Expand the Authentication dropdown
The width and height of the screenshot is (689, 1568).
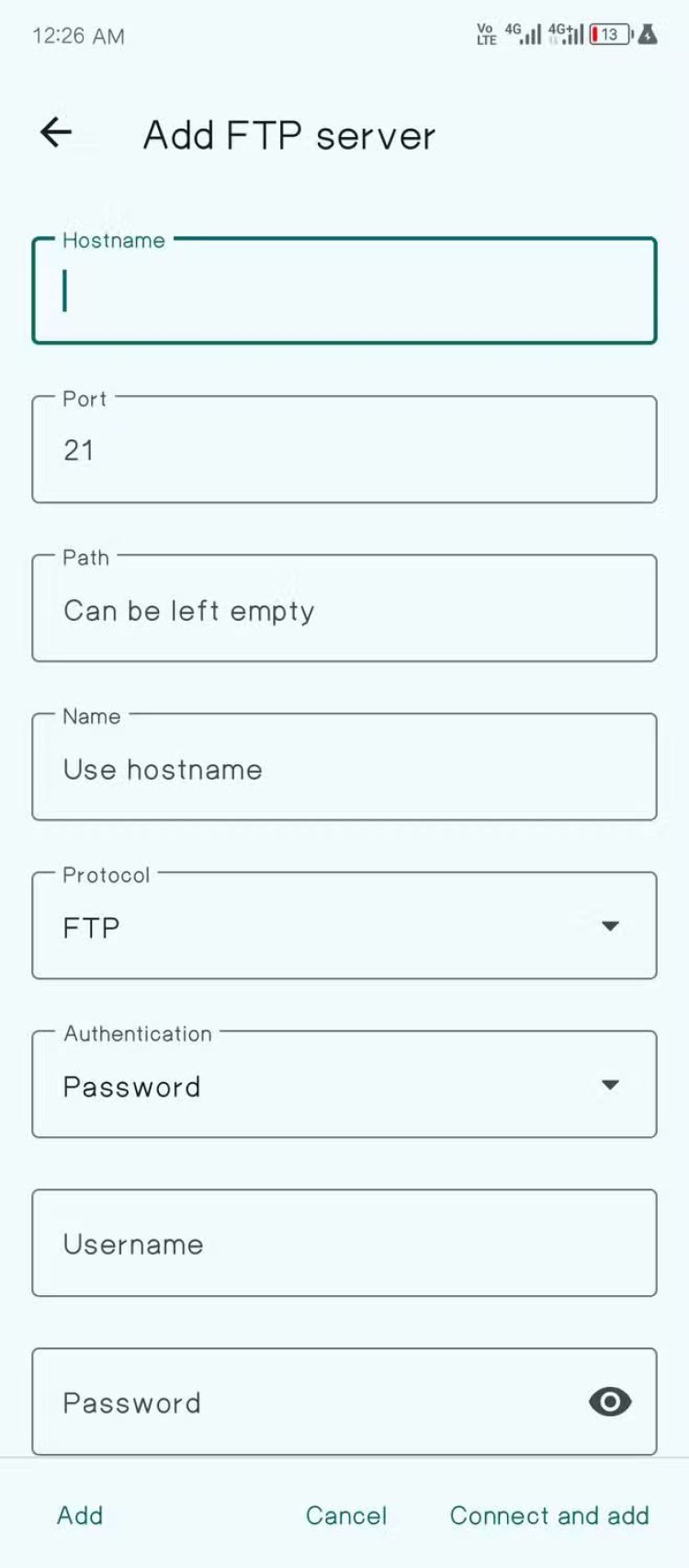point(344,1085)
